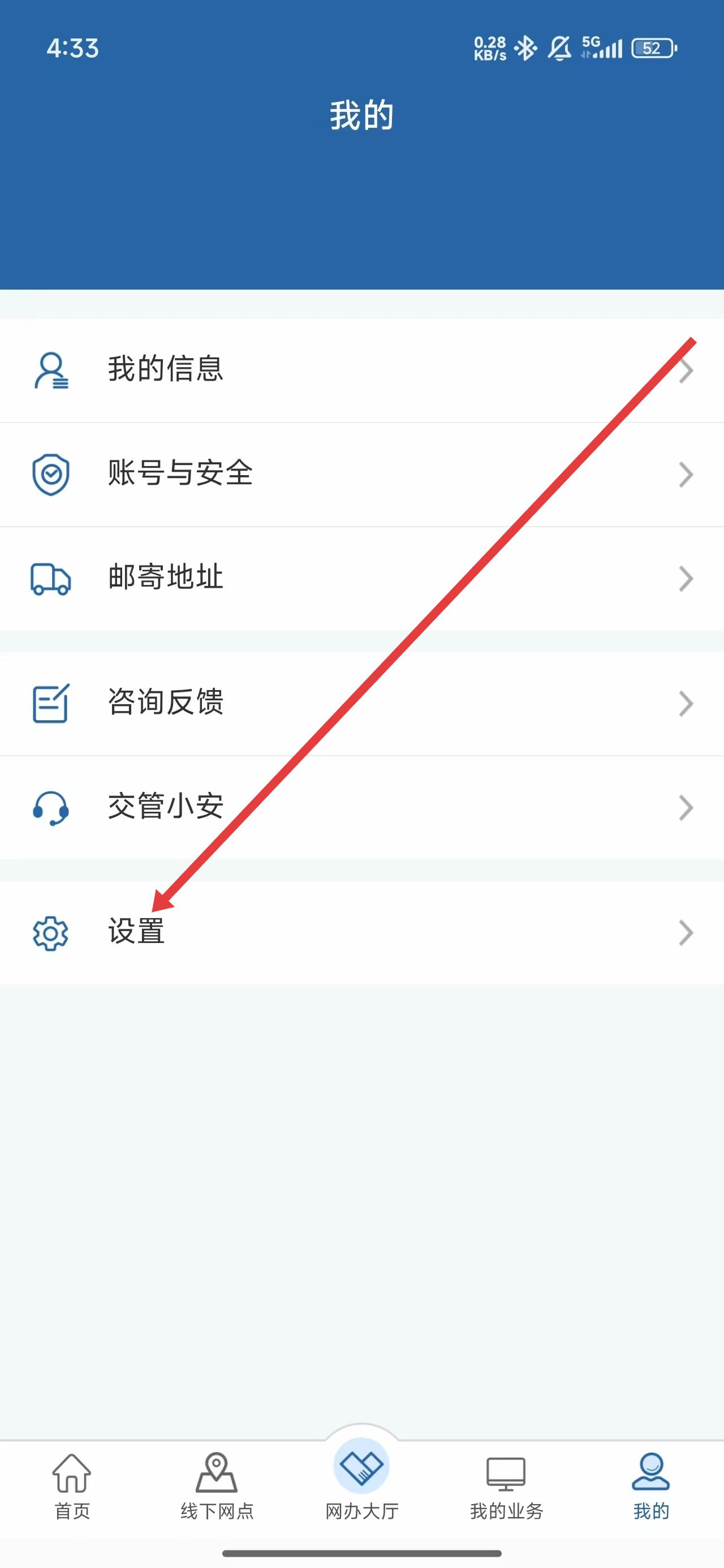724x1568 pixels.
Task: Switch to the 线下网点 tab
Action: point(217,1485)
